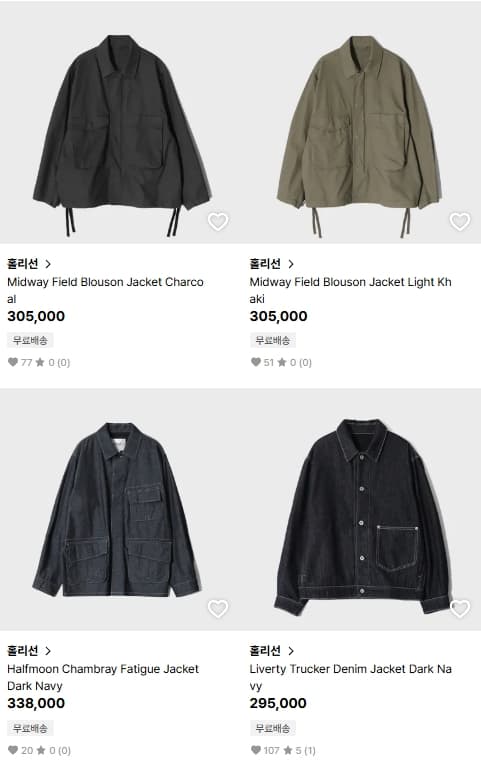Add Halfmoon Chambray Fatigue Jacket to wishlist
This screenshot has height=771, width=481.
click(218, 609)
